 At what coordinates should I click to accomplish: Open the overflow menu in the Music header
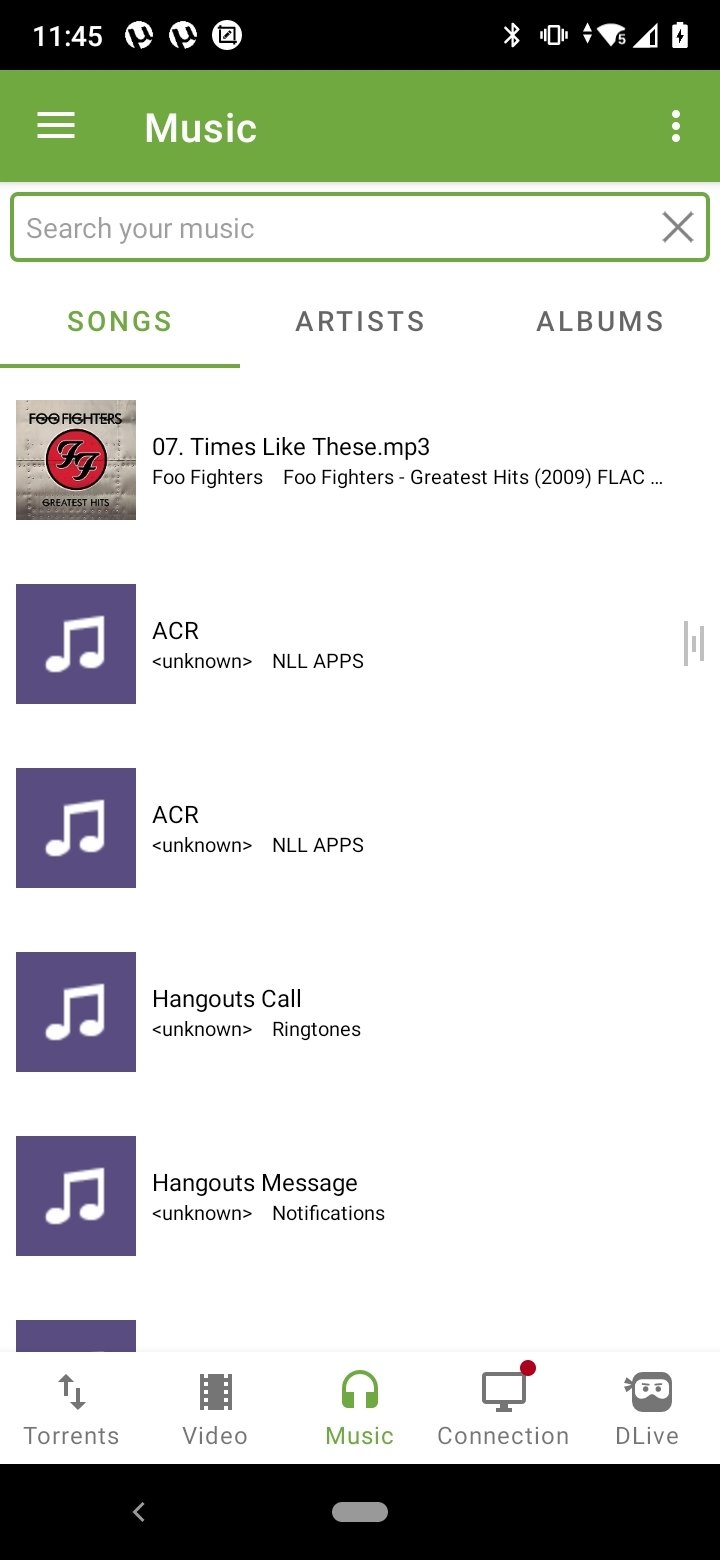pos(676,126)
